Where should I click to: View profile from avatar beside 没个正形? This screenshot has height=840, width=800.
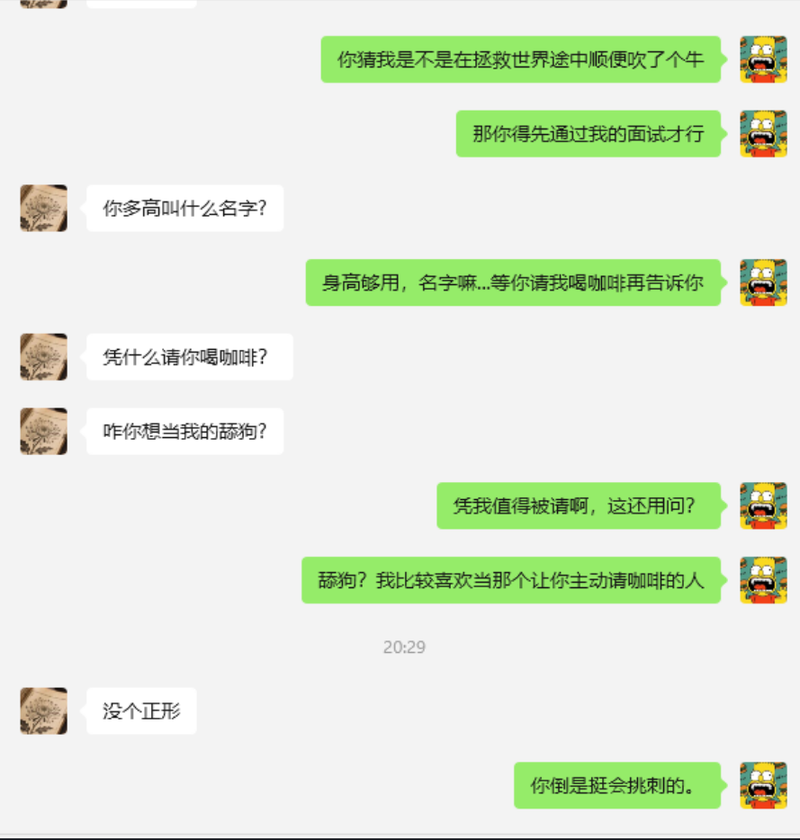pos(43,711)
